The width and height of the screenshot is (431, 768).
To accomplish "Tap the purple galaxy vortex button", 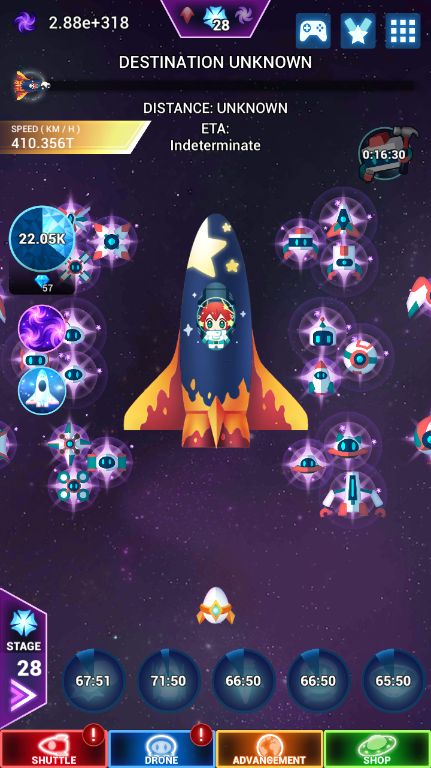I will (x=42, y=329).
